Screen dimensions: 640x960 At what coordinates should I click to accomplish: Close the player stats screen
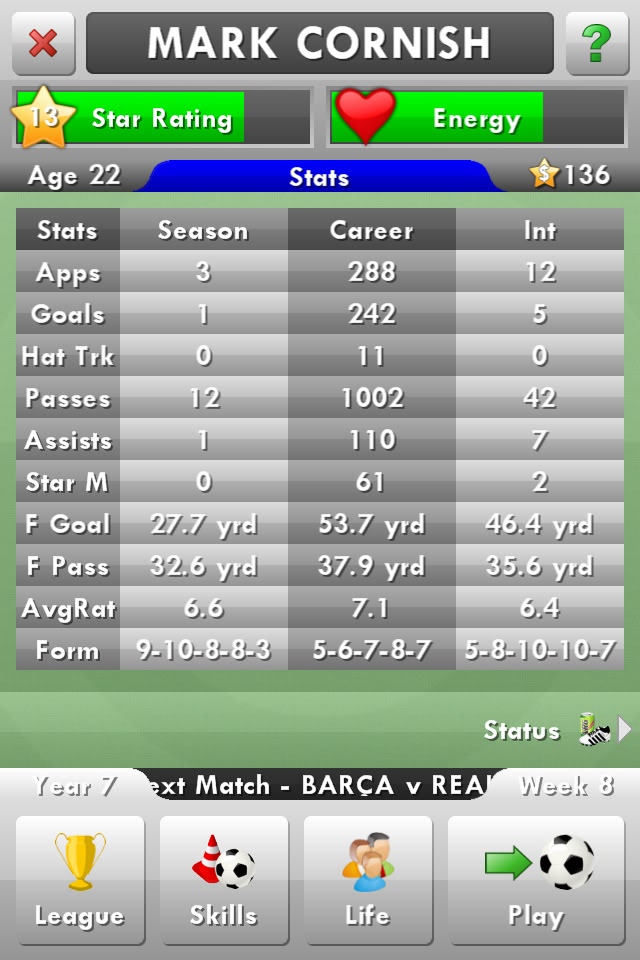pos(43,43)
